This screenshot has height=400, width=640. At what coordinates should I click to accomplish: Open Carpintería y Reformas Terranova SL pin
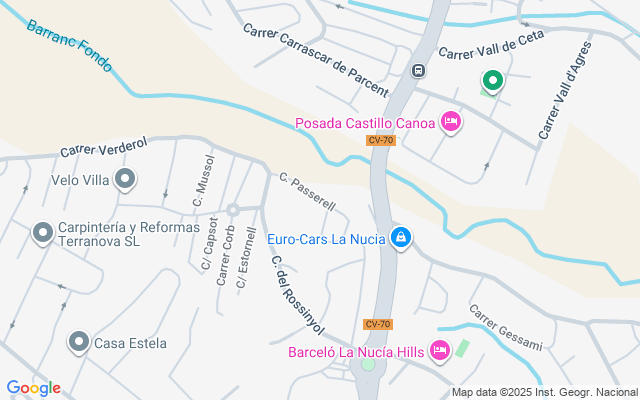(x=42, y=233)
